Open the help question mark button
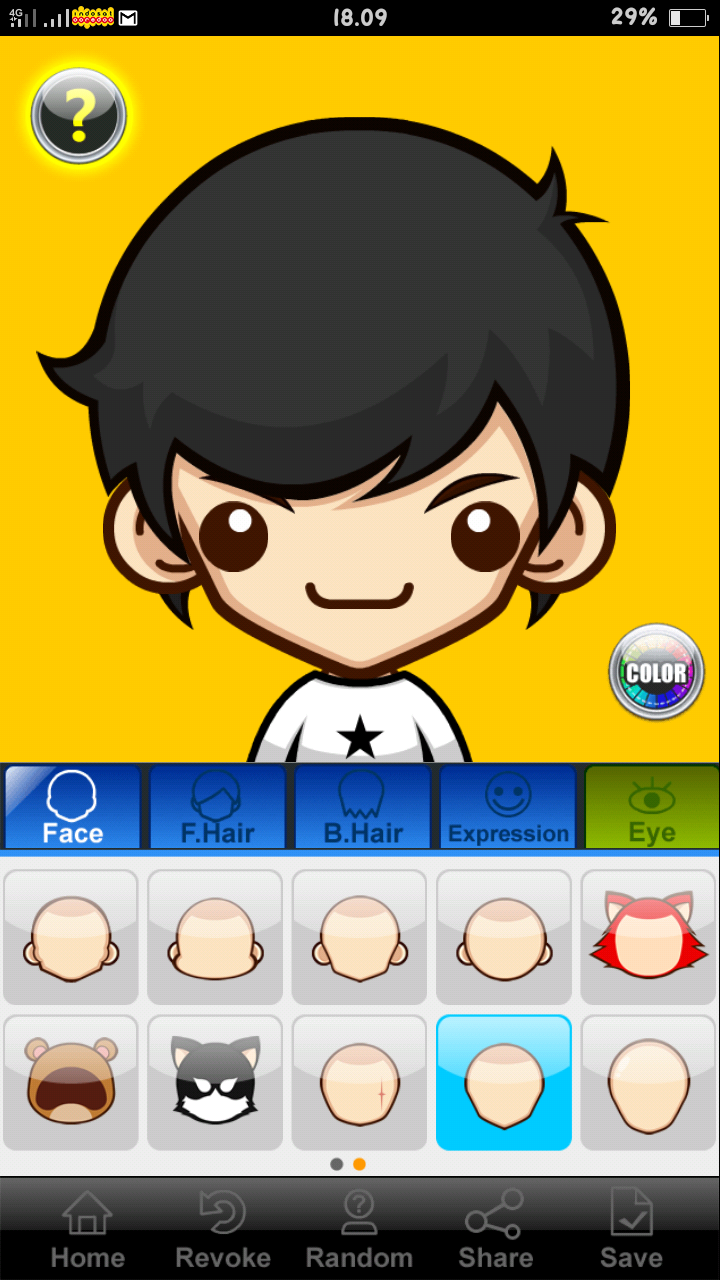The image size is (720, 1280). pos(78,116)
